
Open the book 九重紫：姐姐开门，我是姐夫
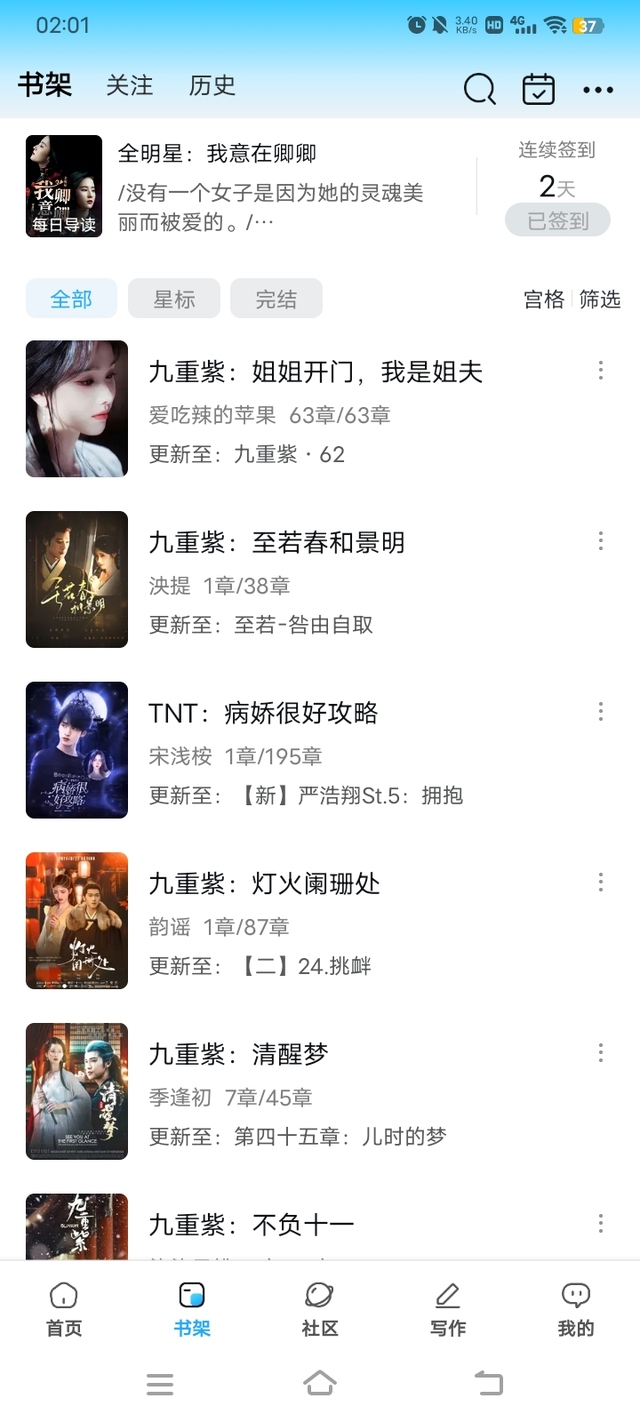(x=316, y=373)
